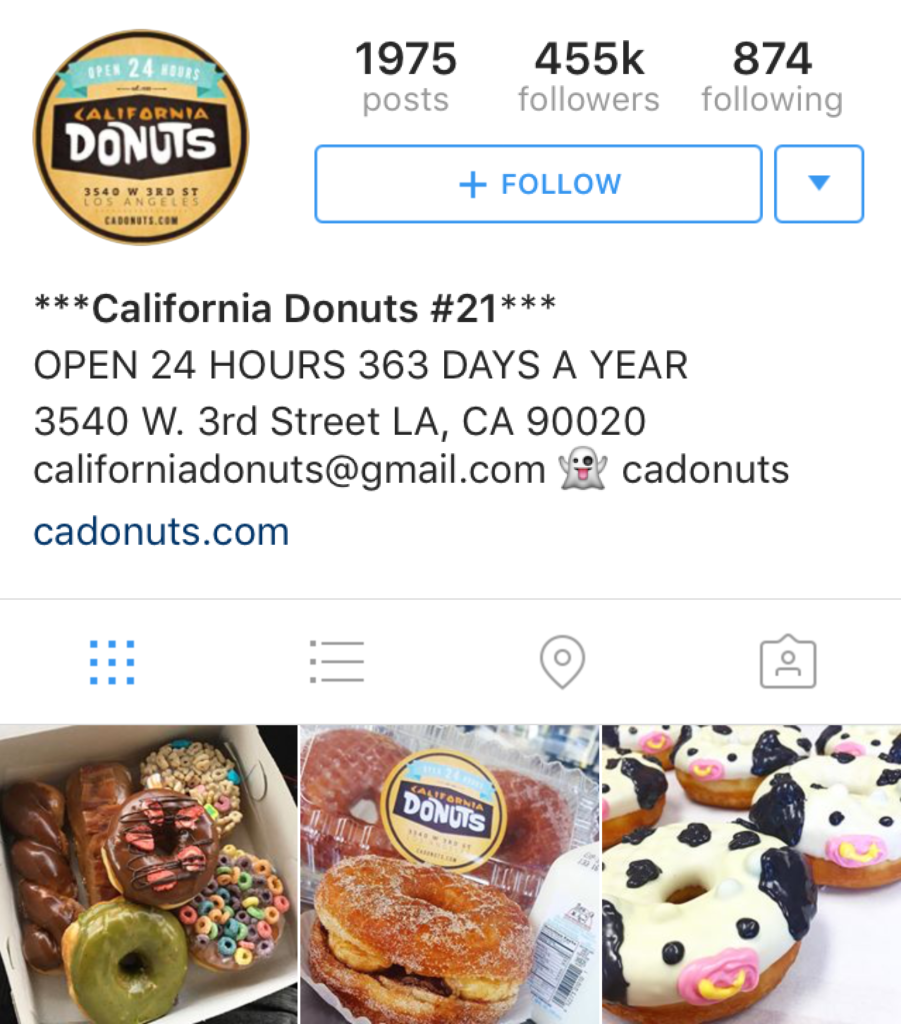This screenshot has height=1024, width=901.
Task: View tagged photos via badge icon
Action: 786,660
